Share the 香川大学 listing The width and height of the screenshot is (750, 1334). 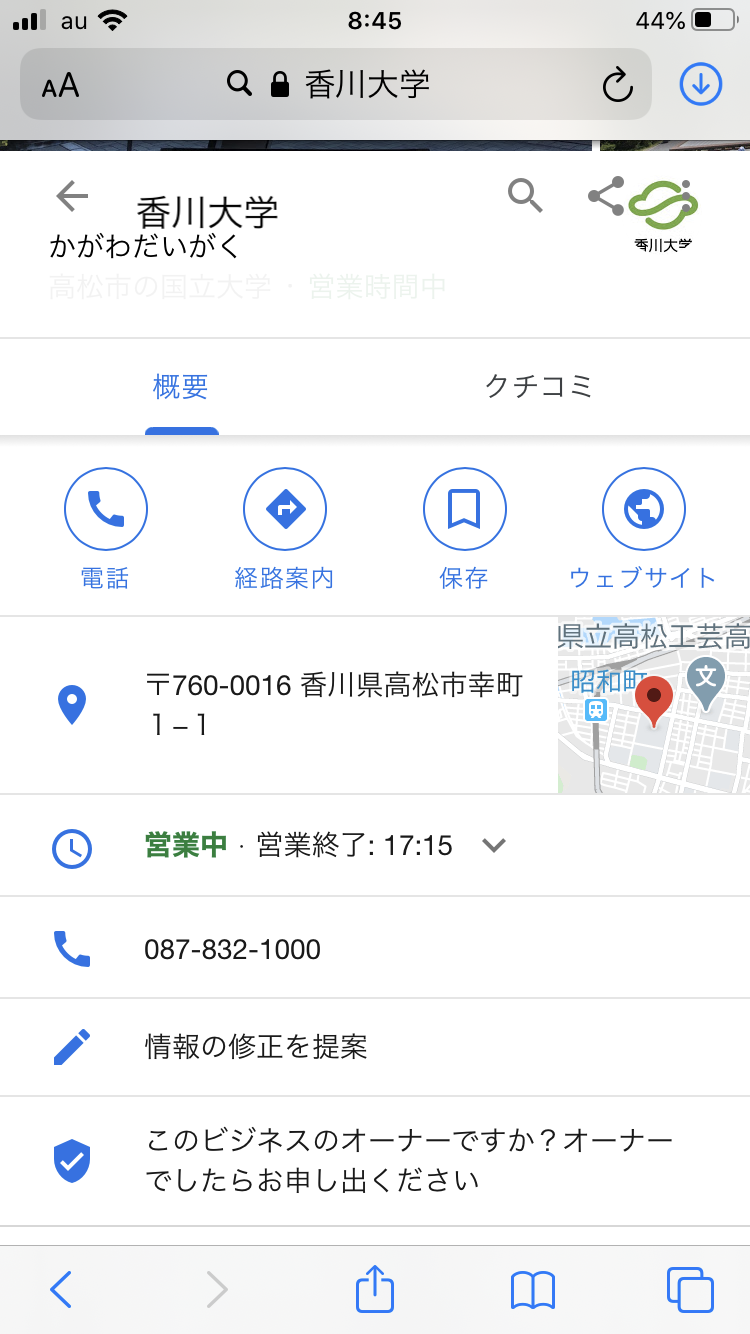coord(606,197)
